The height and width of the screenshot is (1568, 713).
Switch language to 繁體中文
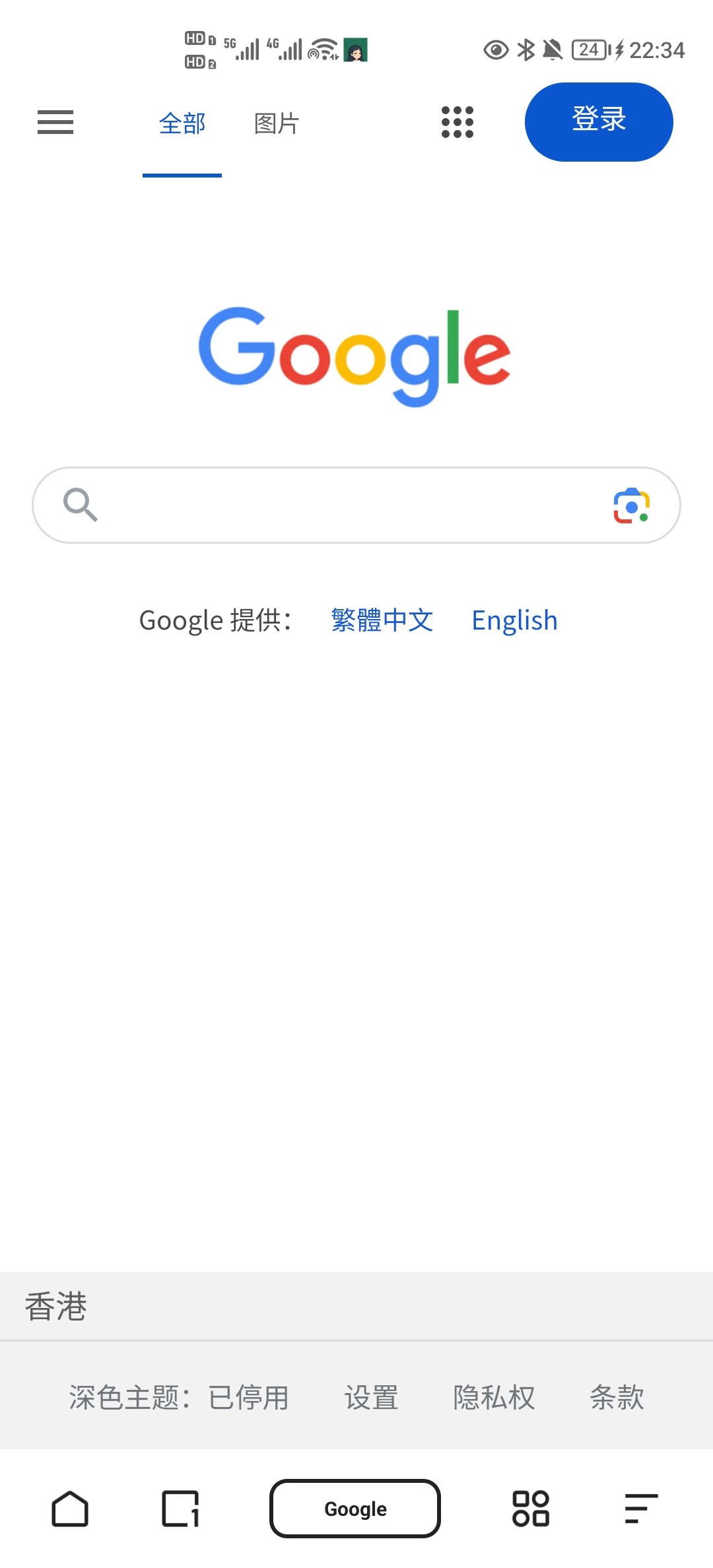coord(382,620)
